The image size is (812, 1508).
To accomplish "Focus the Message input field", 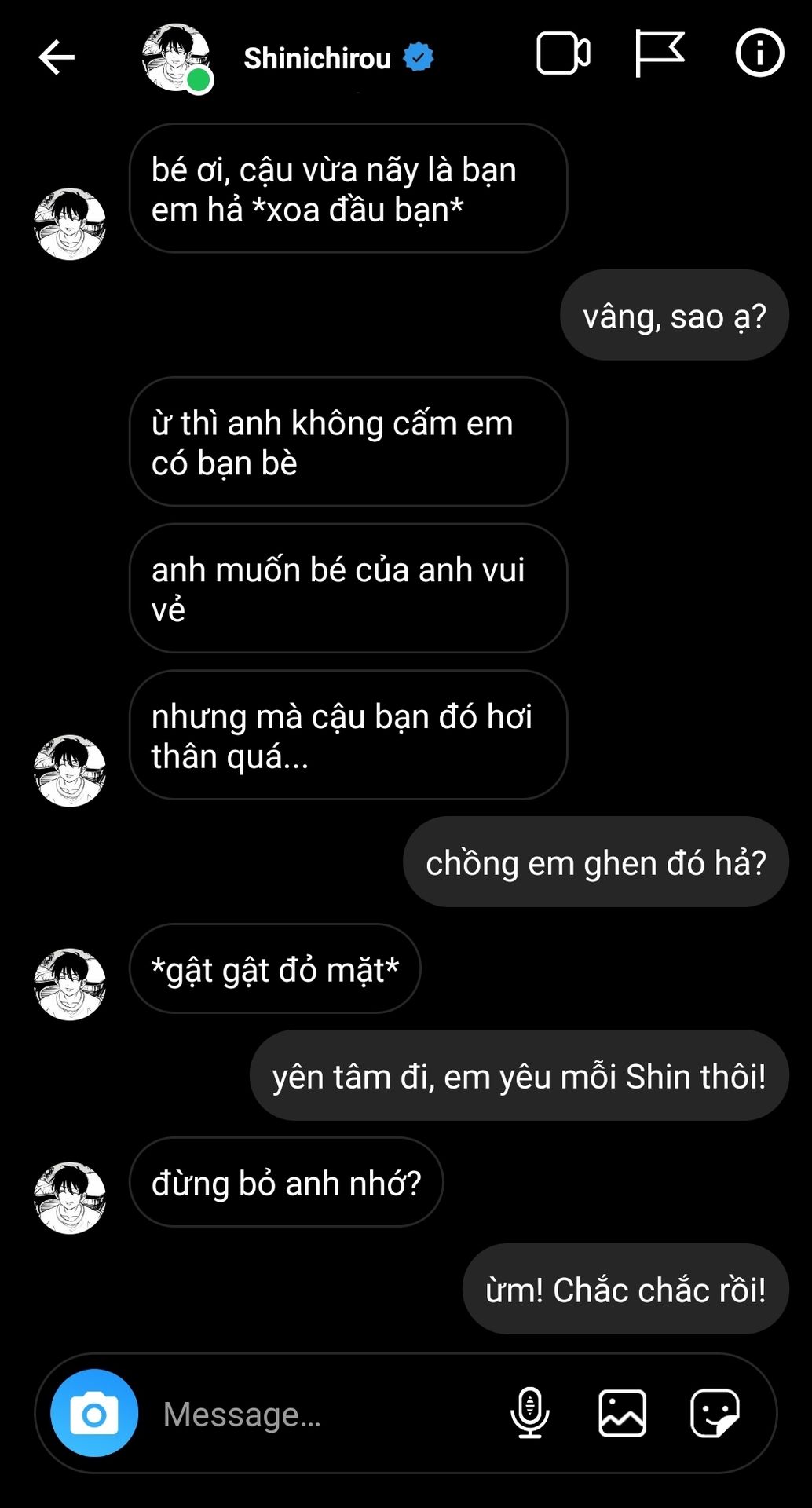I will click(x=314, y=1414).
